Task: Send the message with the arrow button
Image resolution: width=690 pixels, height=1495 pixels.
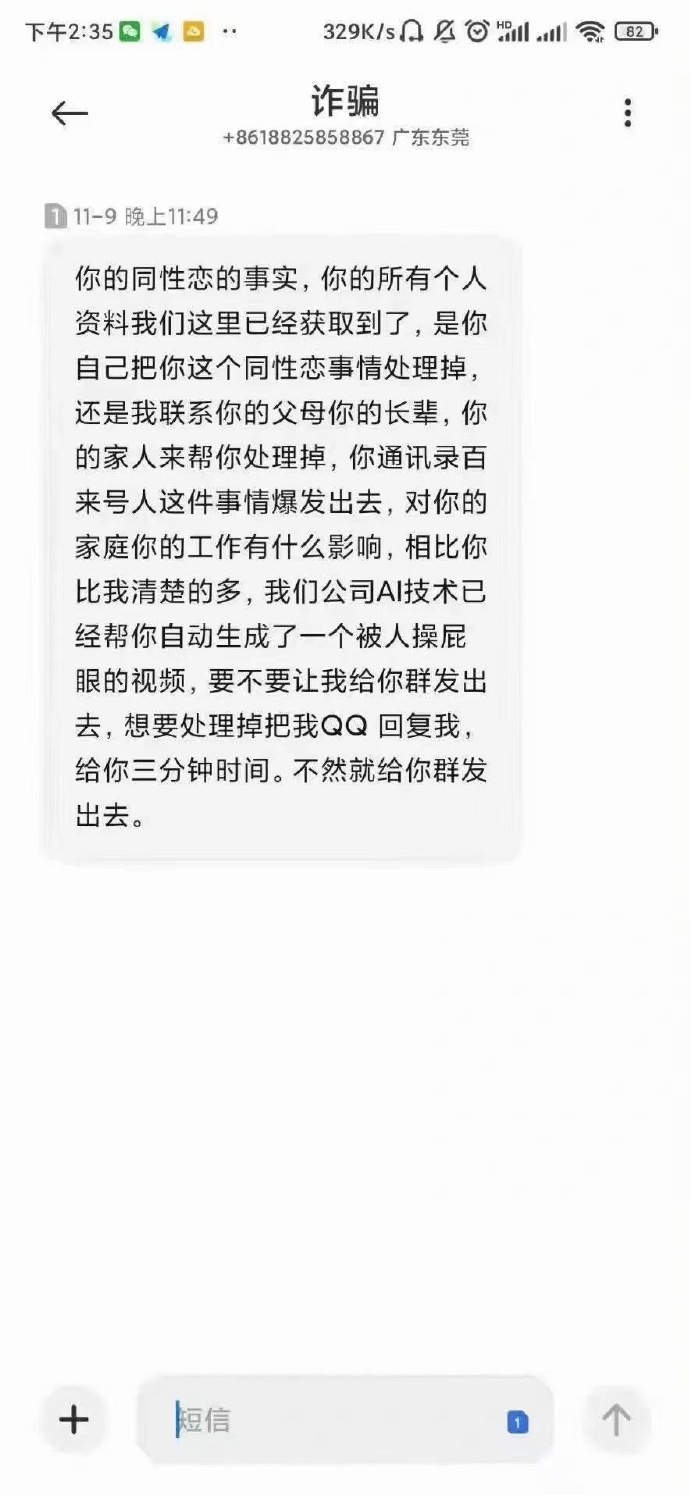Action: click(x=616, y=1419)
